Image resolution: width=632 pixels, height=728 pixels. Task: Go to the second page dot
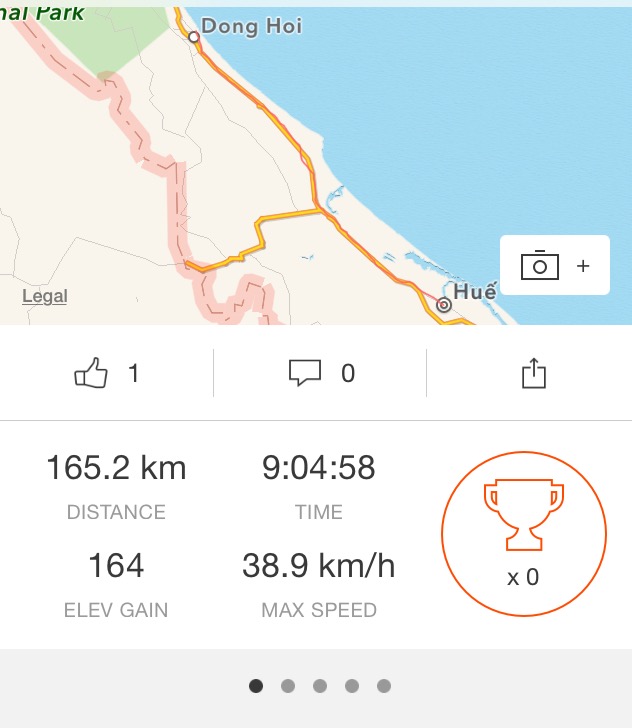[x=288, y=686]
